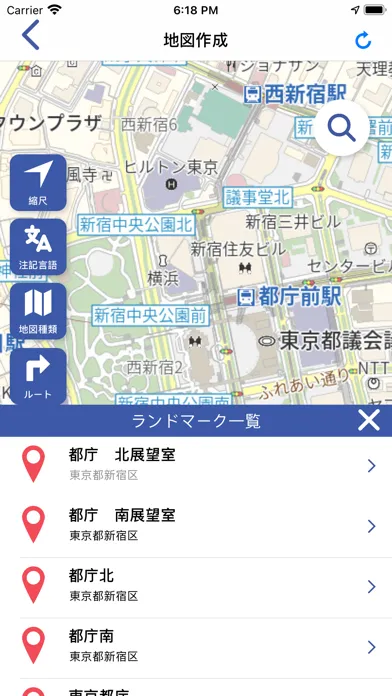Screen dimensions: 392x696
Task: Select the 地図種類 map type button
Action: click(38, 311)
